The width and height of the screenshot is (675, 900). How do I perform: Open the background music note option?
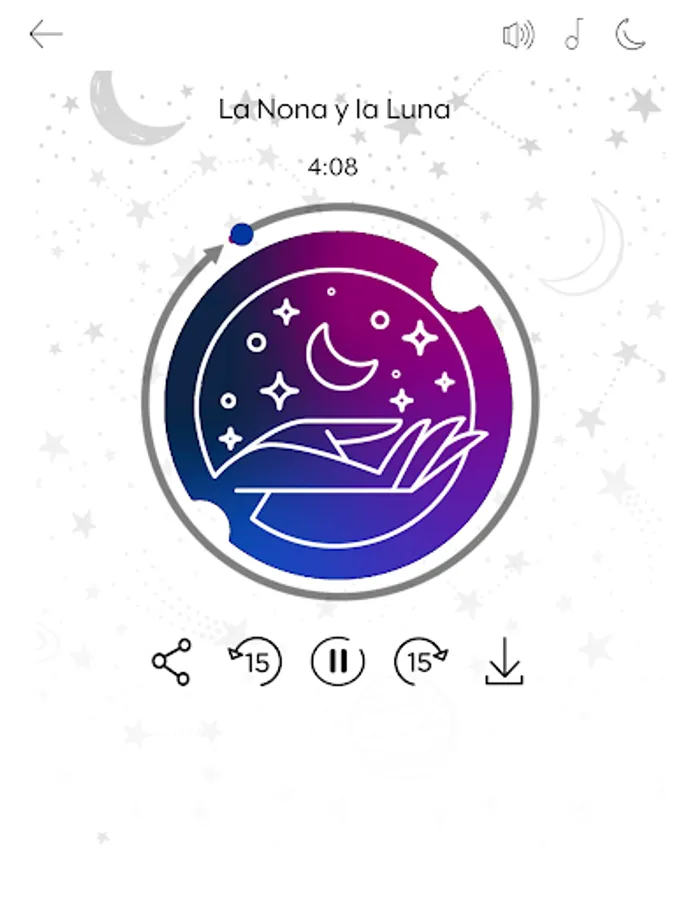coord(575,34)
